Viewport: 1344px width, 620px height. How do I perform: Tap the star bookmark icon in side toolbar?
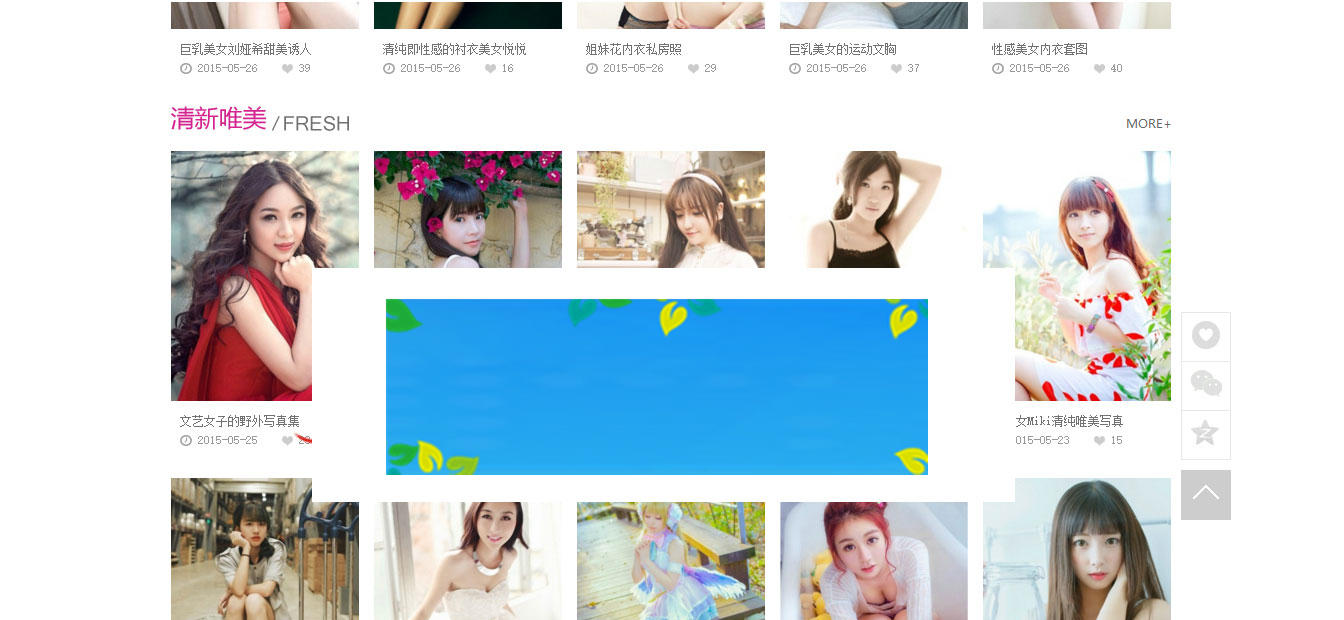pyautogui.click(x=1205, y=434)
